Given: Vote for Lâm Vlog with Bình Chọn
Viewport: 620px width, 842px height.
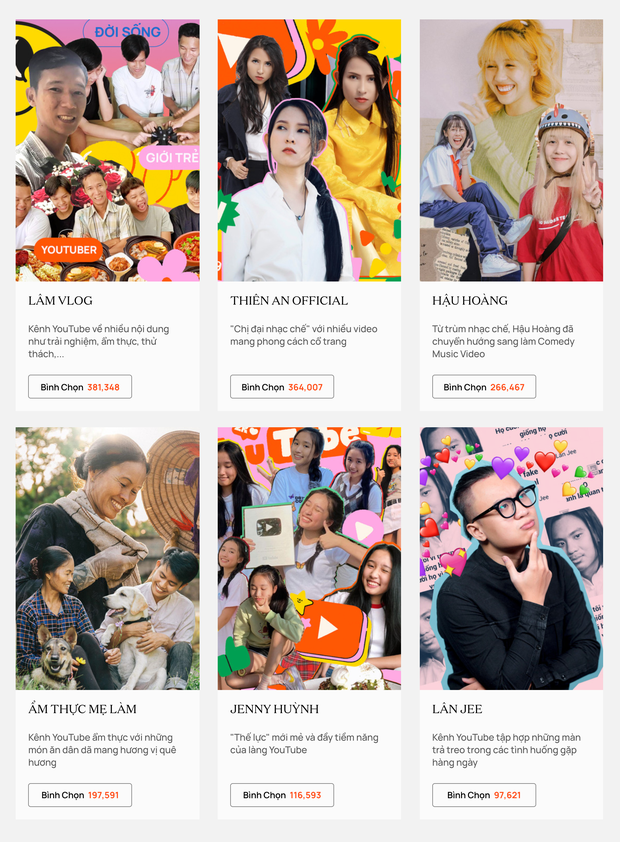Looking at the screenshot, I should coord(80,387).
